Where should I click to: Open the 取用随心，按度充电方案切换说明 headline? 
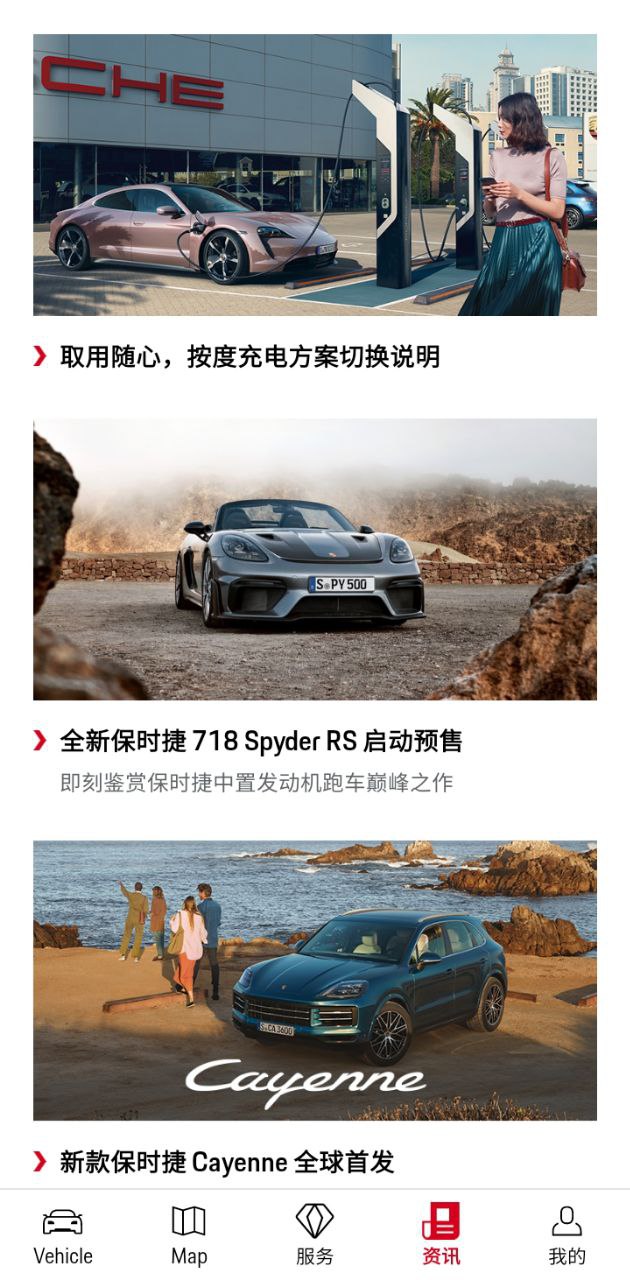click(x=250, y=357)
